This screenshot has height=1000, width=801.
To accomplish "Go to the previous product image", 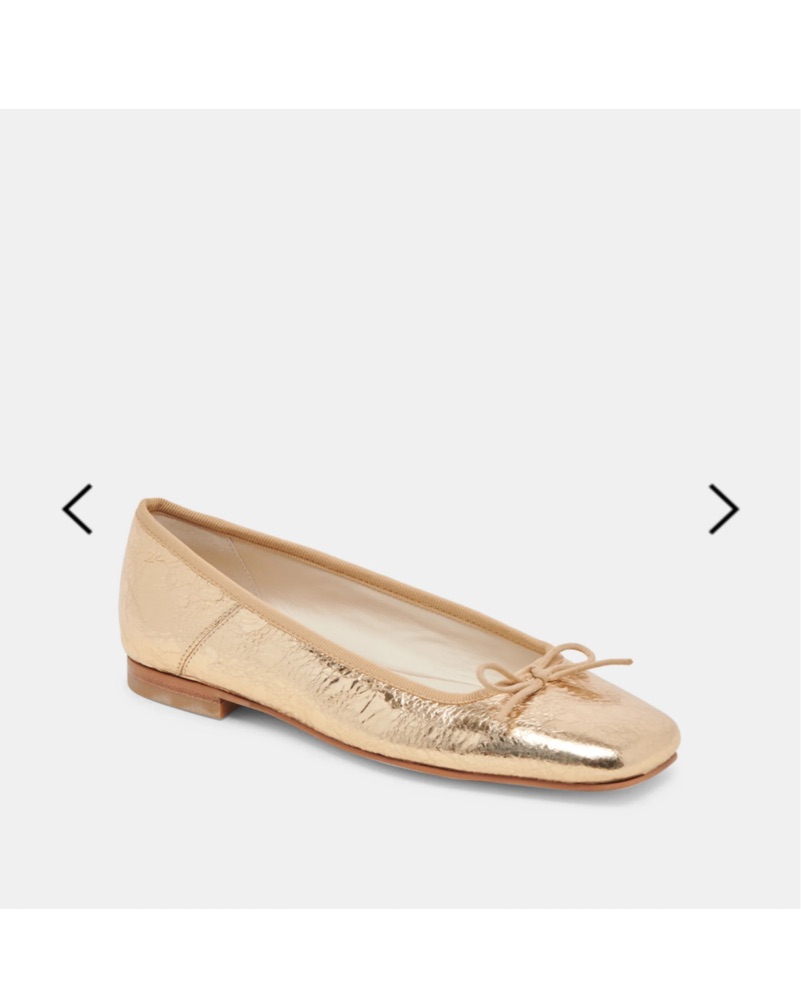I will [x=78, y=509].
